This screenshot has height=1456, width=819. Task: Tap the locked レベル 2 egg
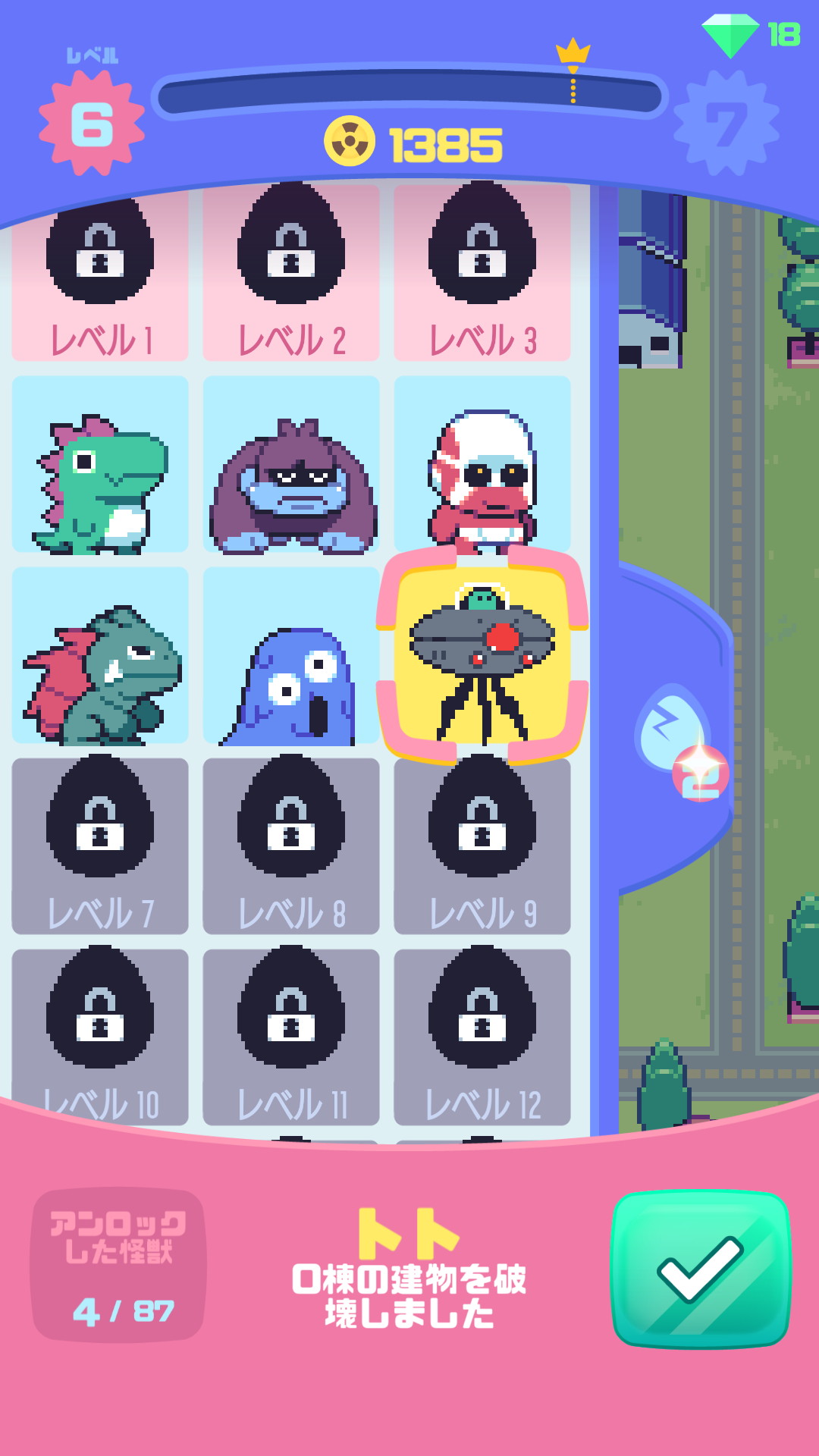pyautogui.click(x=291, y=275)
